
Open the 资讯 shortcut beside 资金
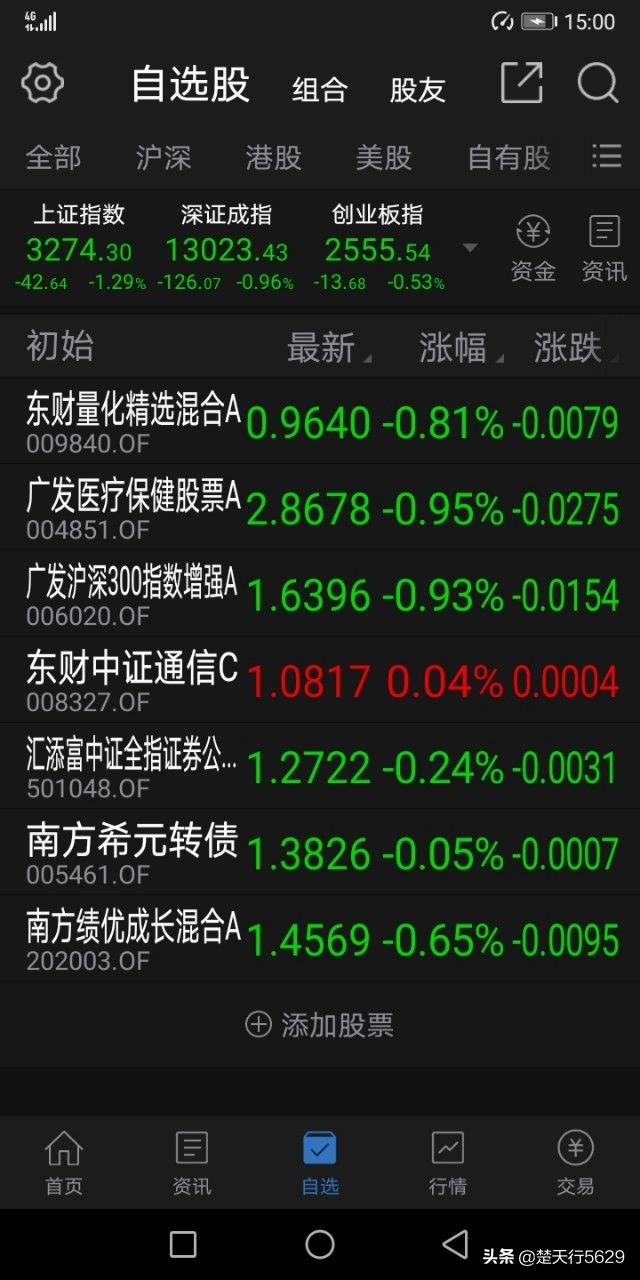pos(604,248)
